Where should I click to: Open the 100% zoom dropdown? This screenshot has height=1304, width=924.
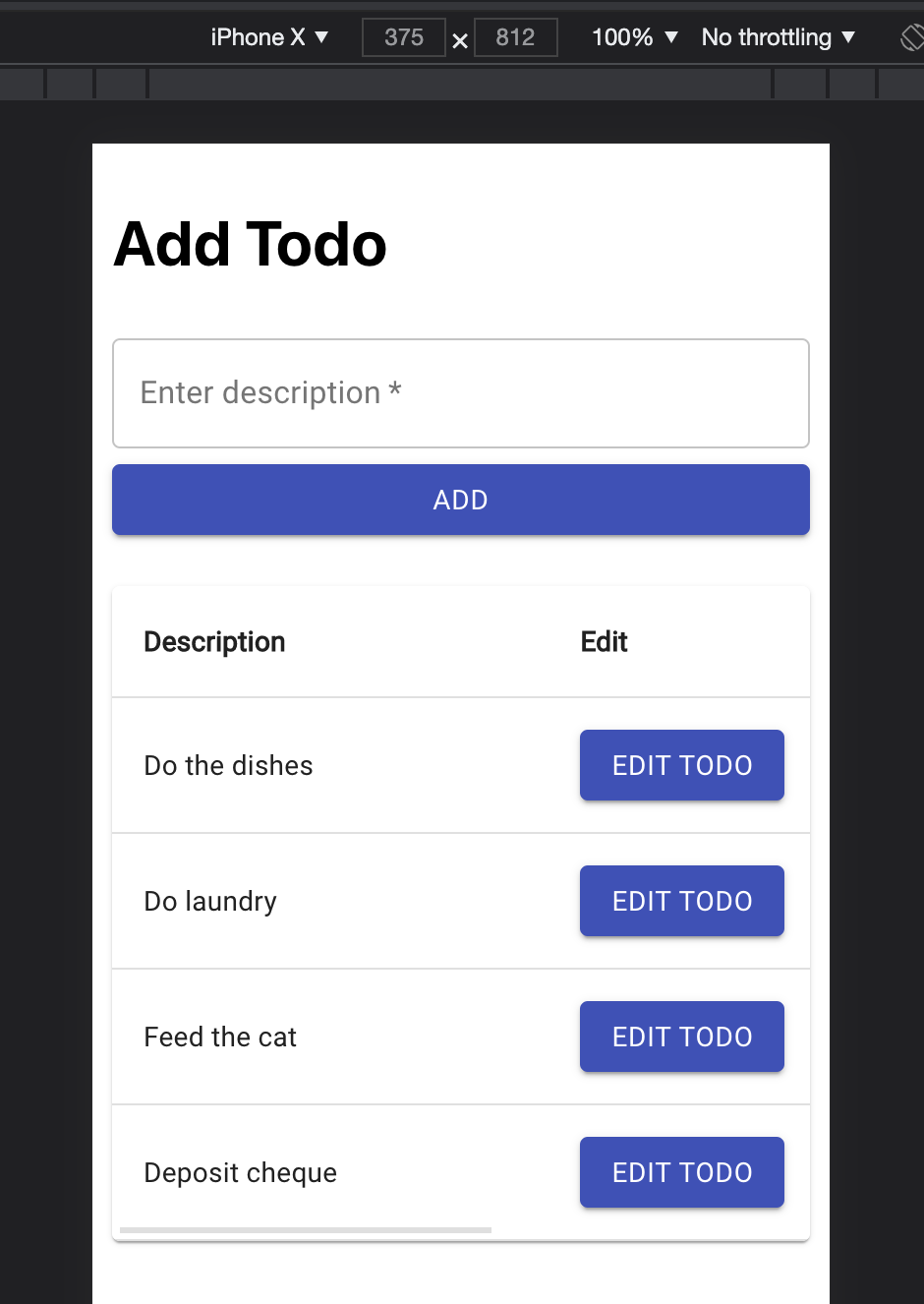(634, 37)
